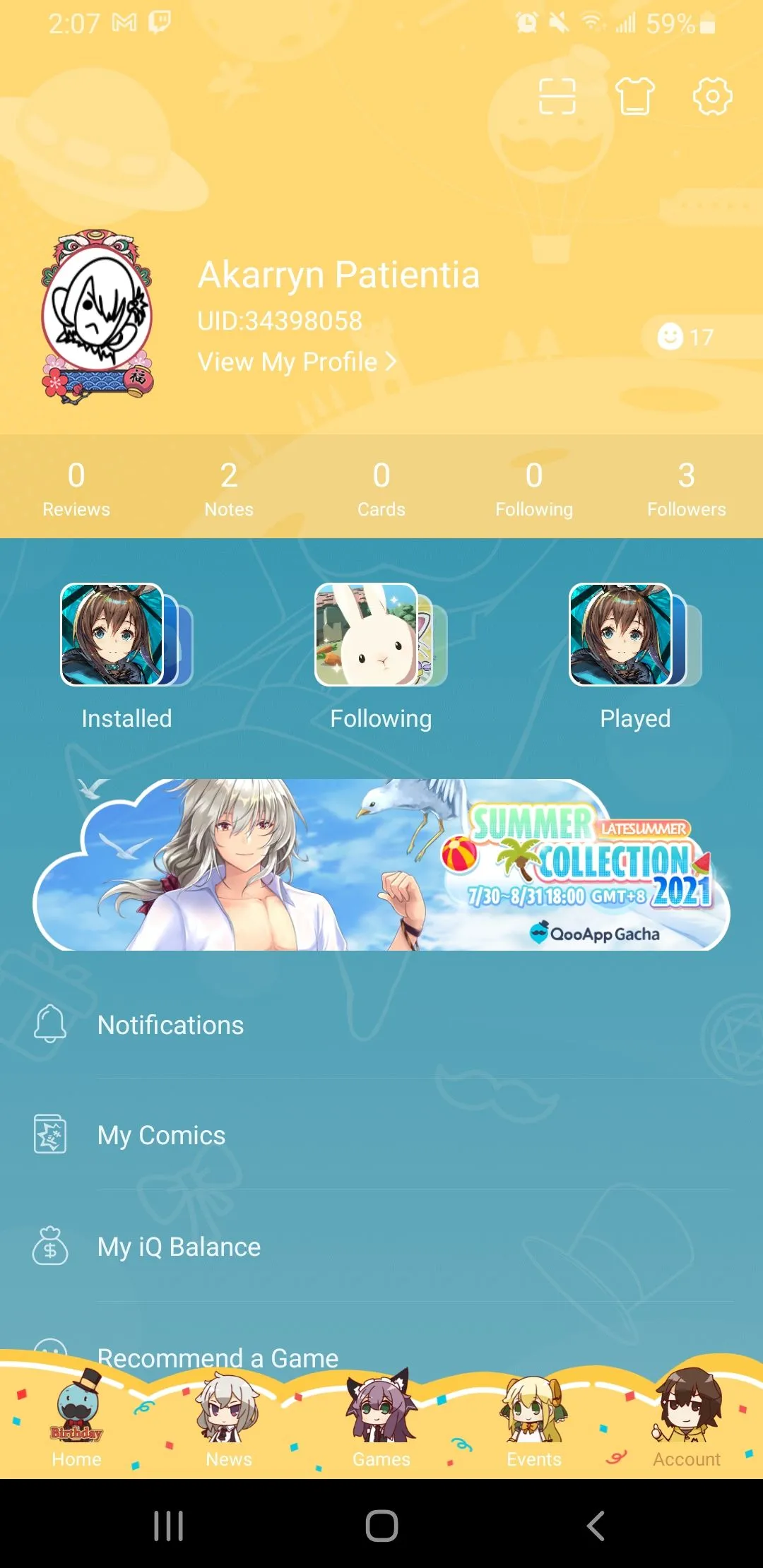Tap the system back button
Viewport: 763px width, 1568px height.
point(596,1526)
